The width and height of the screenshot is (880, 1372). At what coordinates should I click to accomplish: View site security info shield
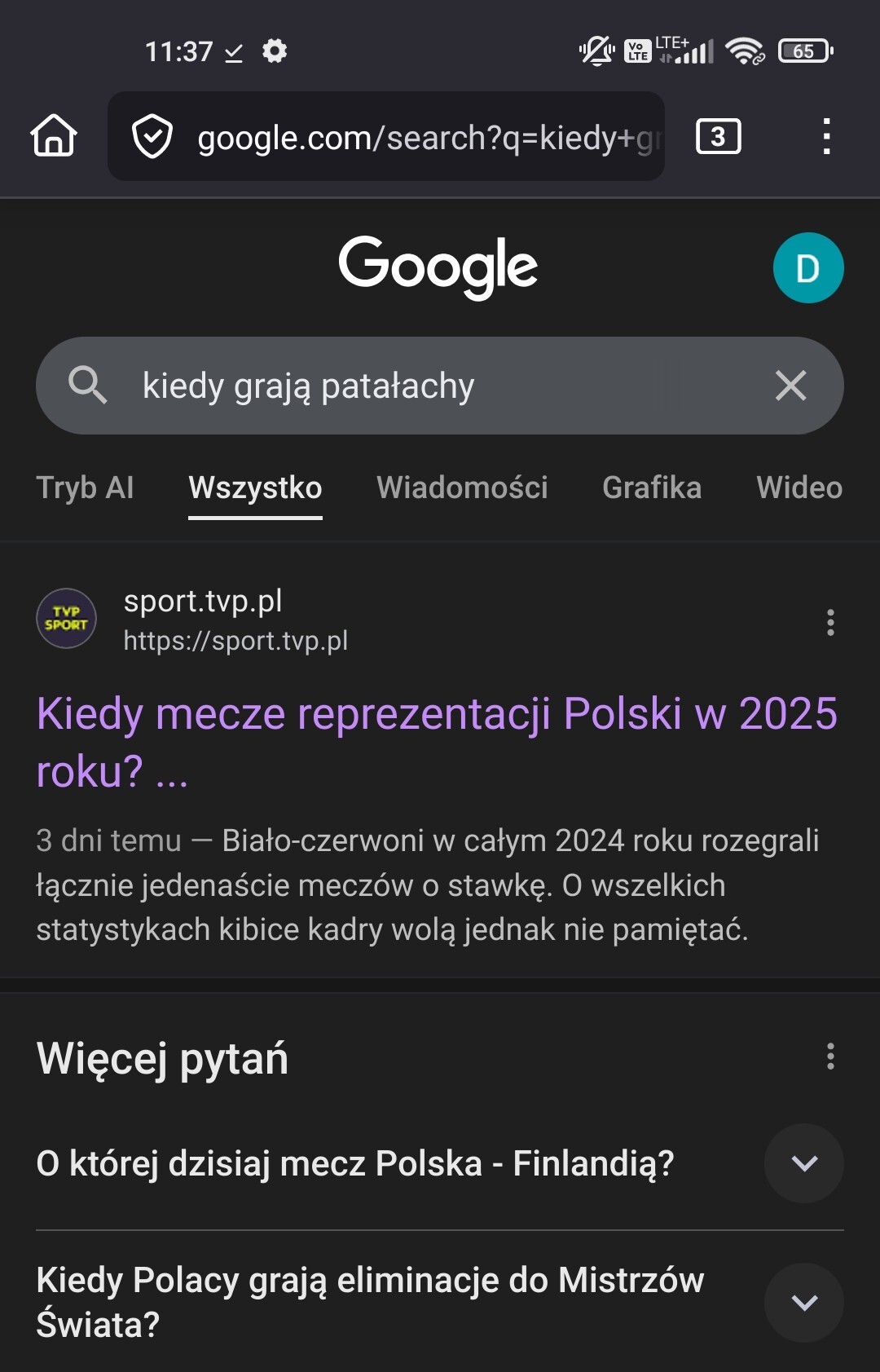click(152, 136)
